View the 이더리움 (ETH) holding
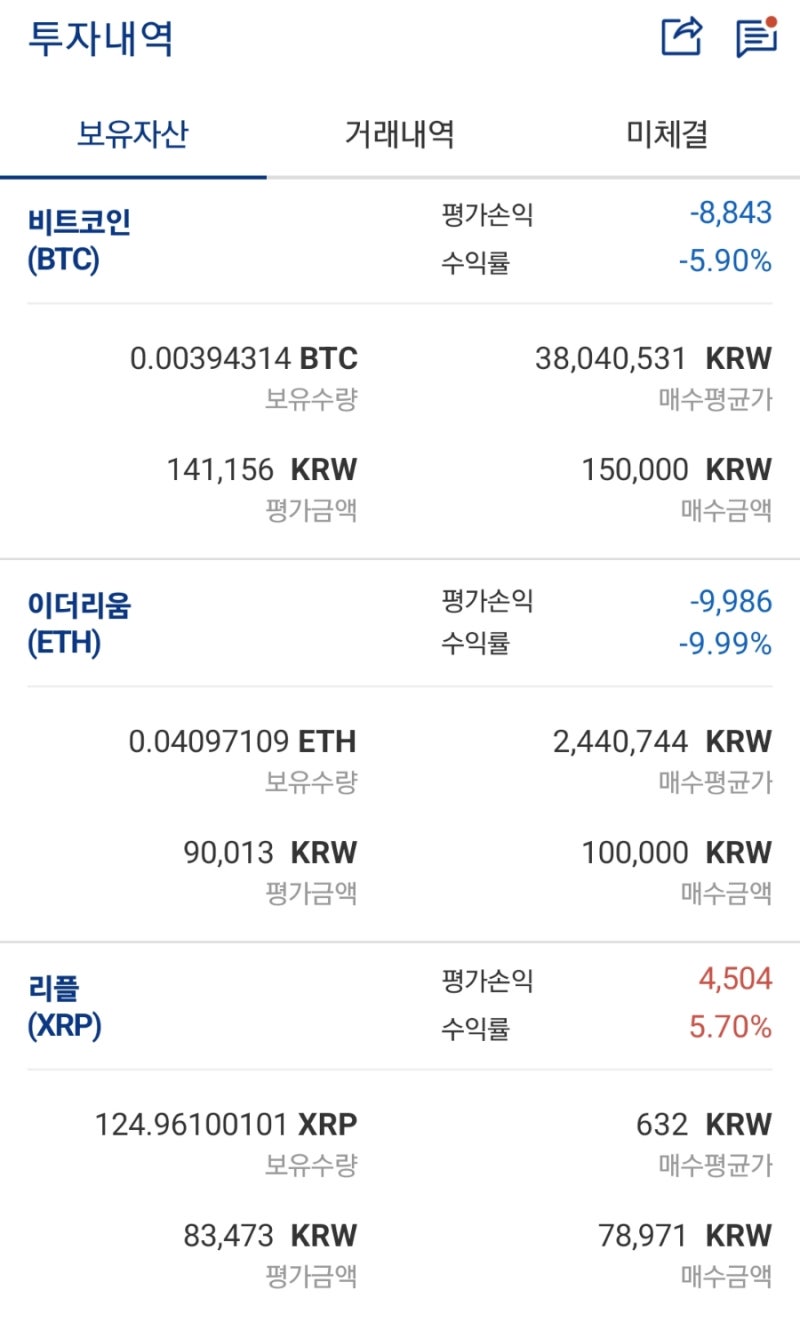 (x=80, y=624)
